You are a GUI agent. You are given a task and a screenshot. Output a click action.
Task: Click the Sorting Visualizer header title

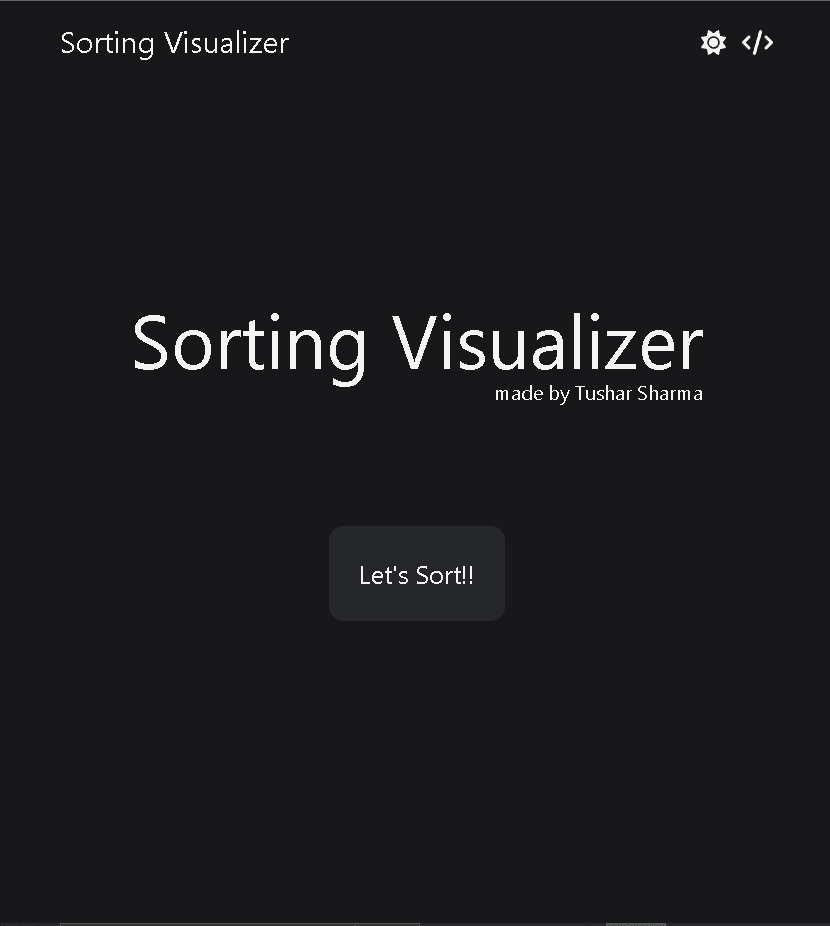pos(174,42)
